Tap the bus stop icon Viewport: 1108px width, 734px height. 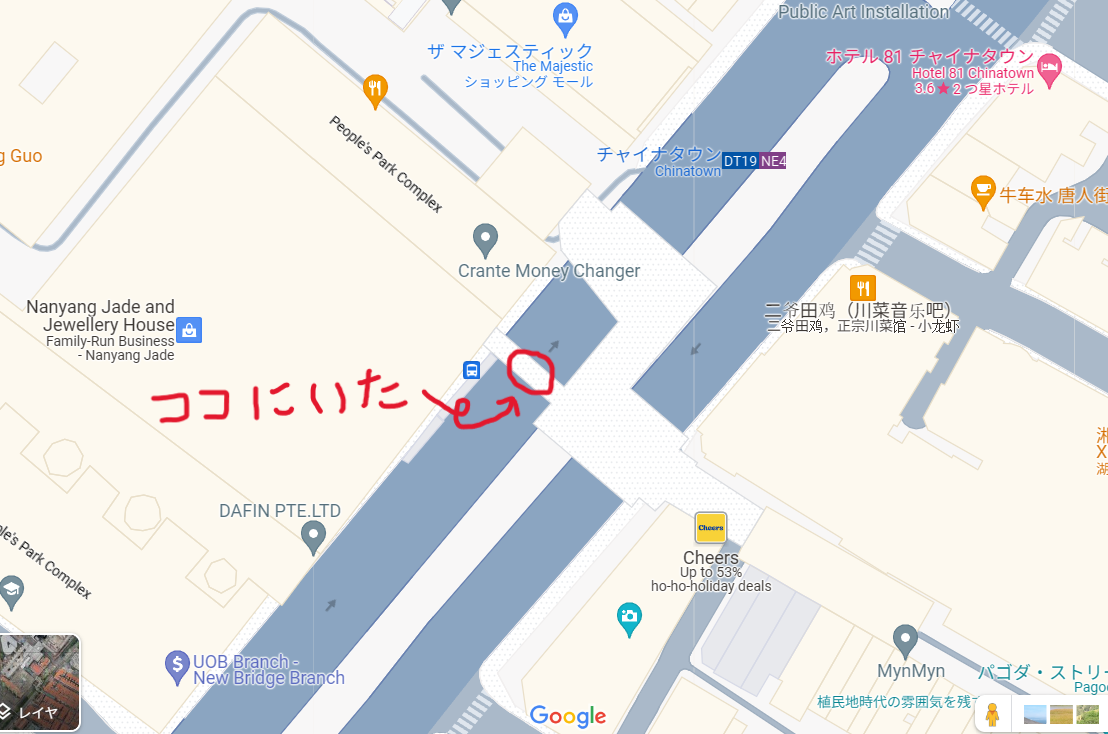(471, 370)
